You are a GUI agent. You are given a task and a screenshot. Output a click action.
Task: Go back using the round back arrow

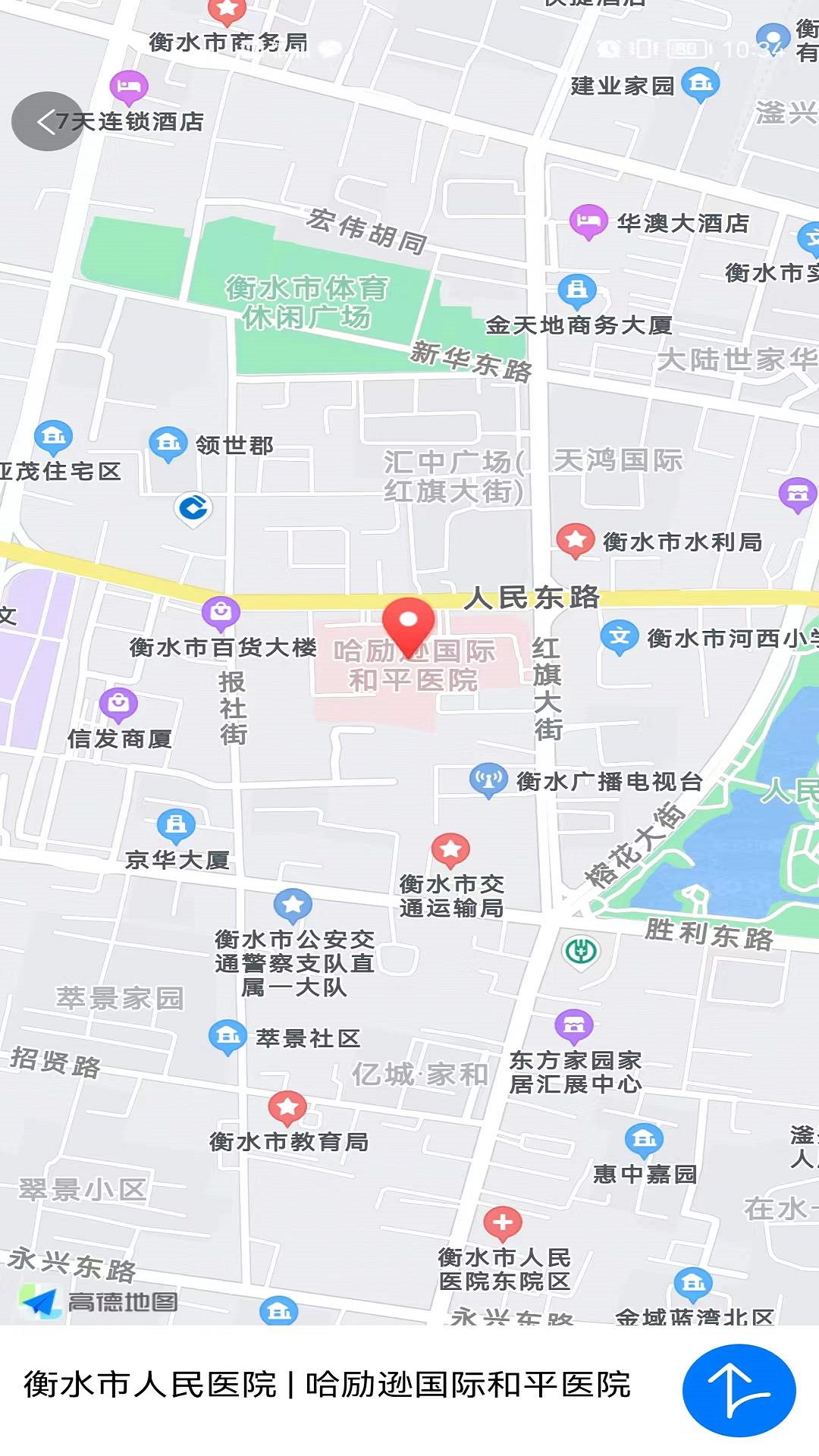point(47,121)
